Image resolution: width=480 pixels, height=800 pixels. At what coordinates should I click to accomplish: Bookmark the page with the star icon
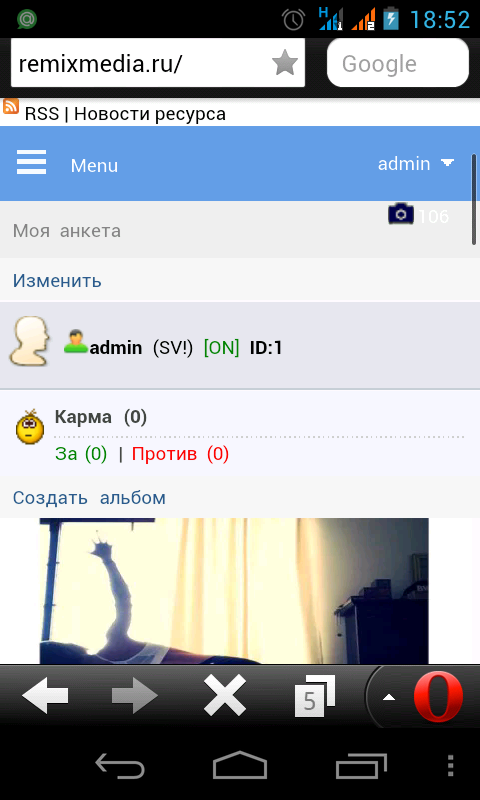pos(285,63)
